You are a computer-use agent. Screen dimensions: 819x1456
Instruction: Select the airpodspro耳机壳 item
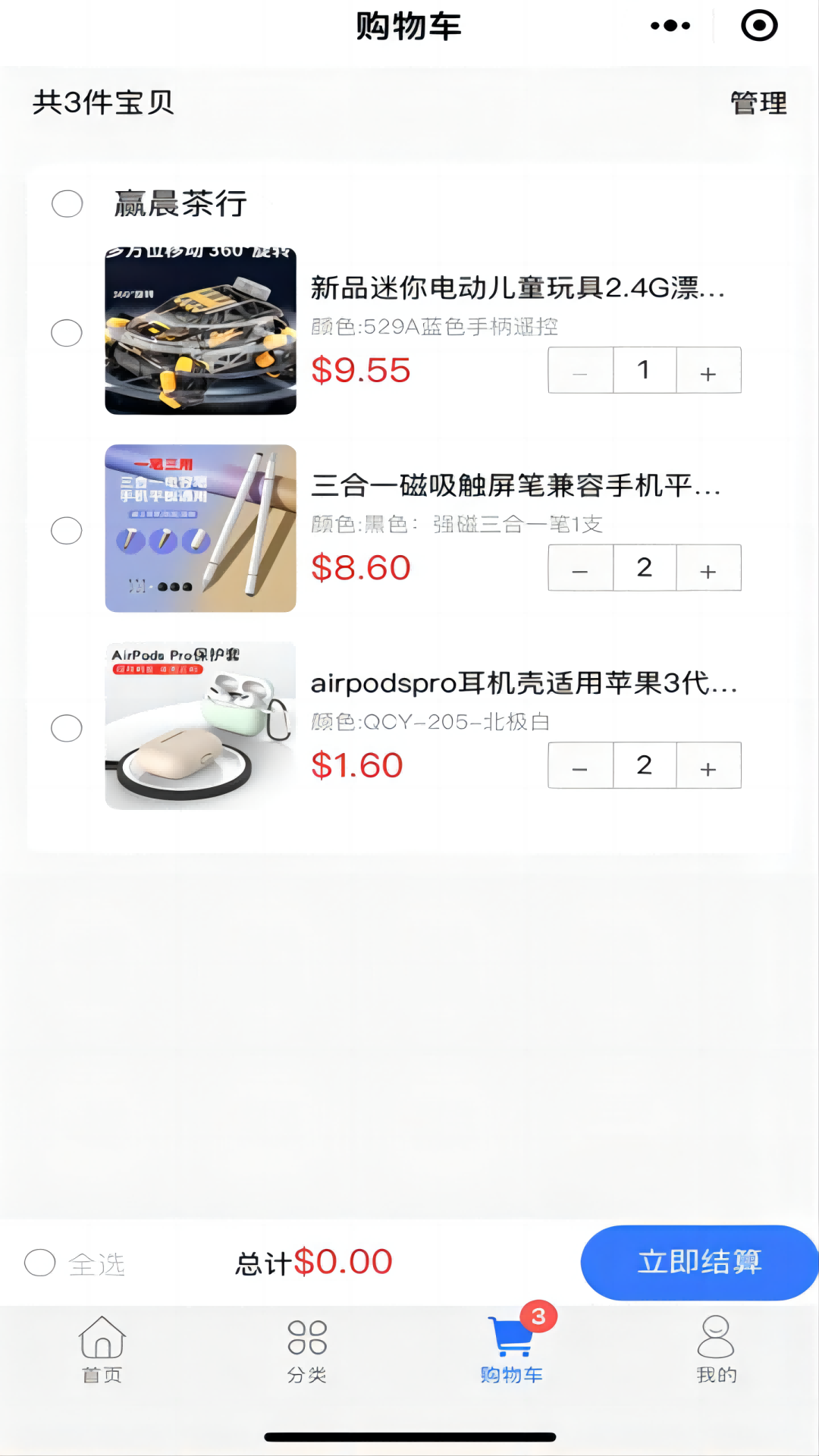pos(67,728)
